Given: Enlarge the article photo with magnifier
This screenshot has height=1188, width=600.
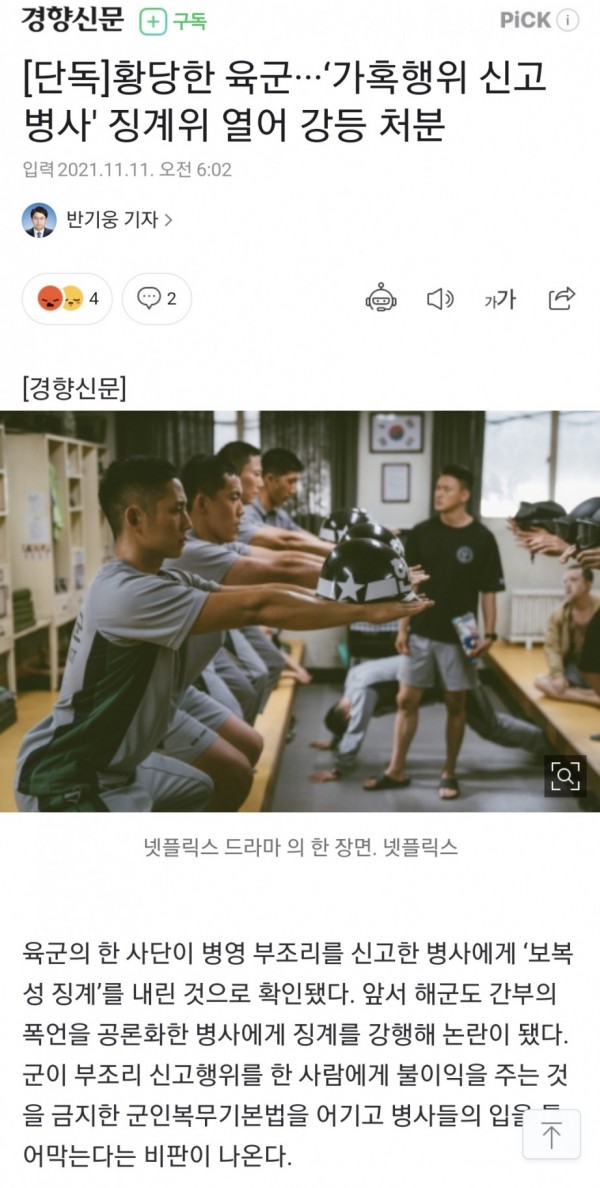Looking at the screenshot, I should coord(565,775).
